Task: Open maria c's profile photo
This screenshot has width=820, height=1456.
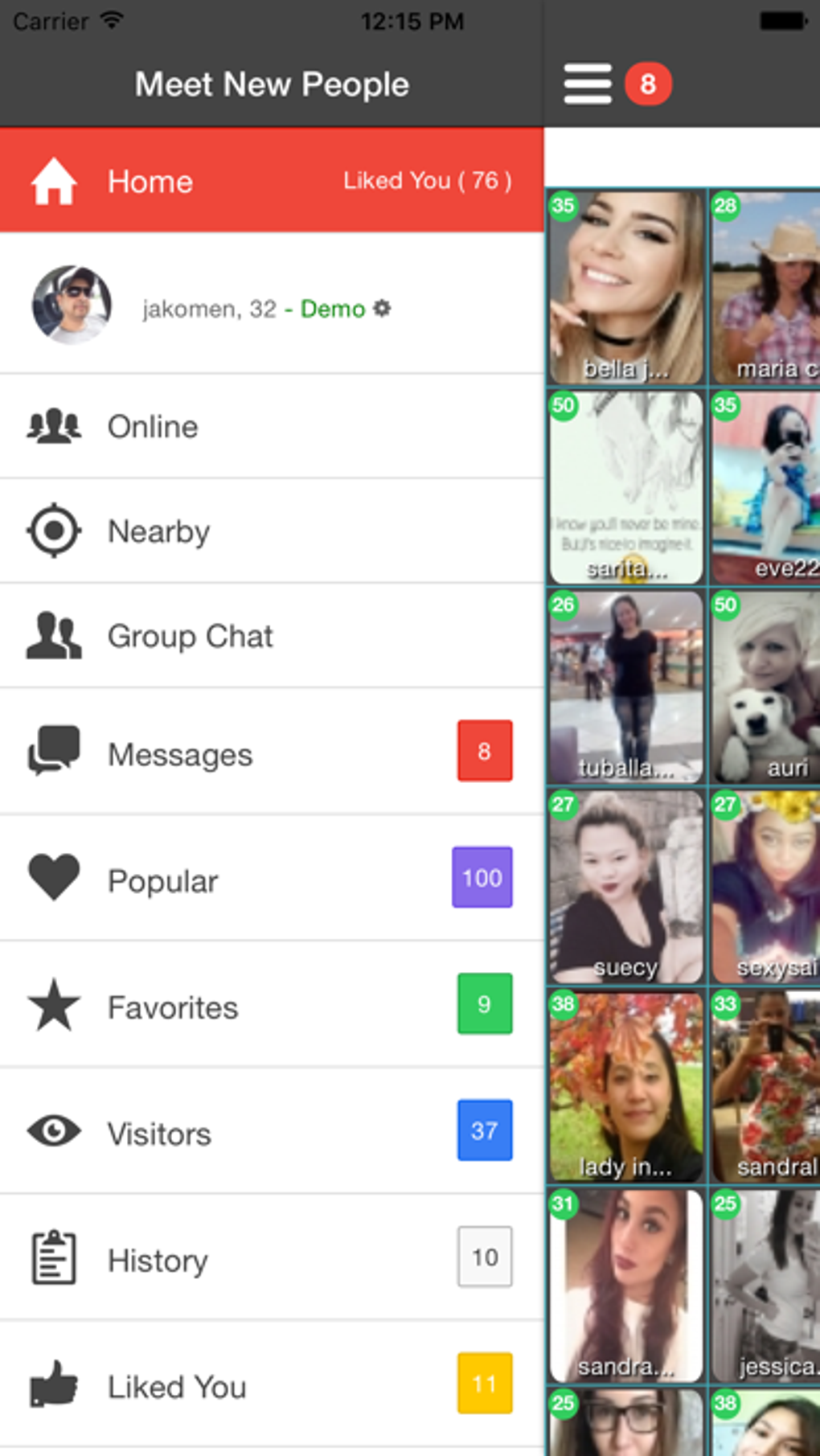Action: click(x=765, y=287)
